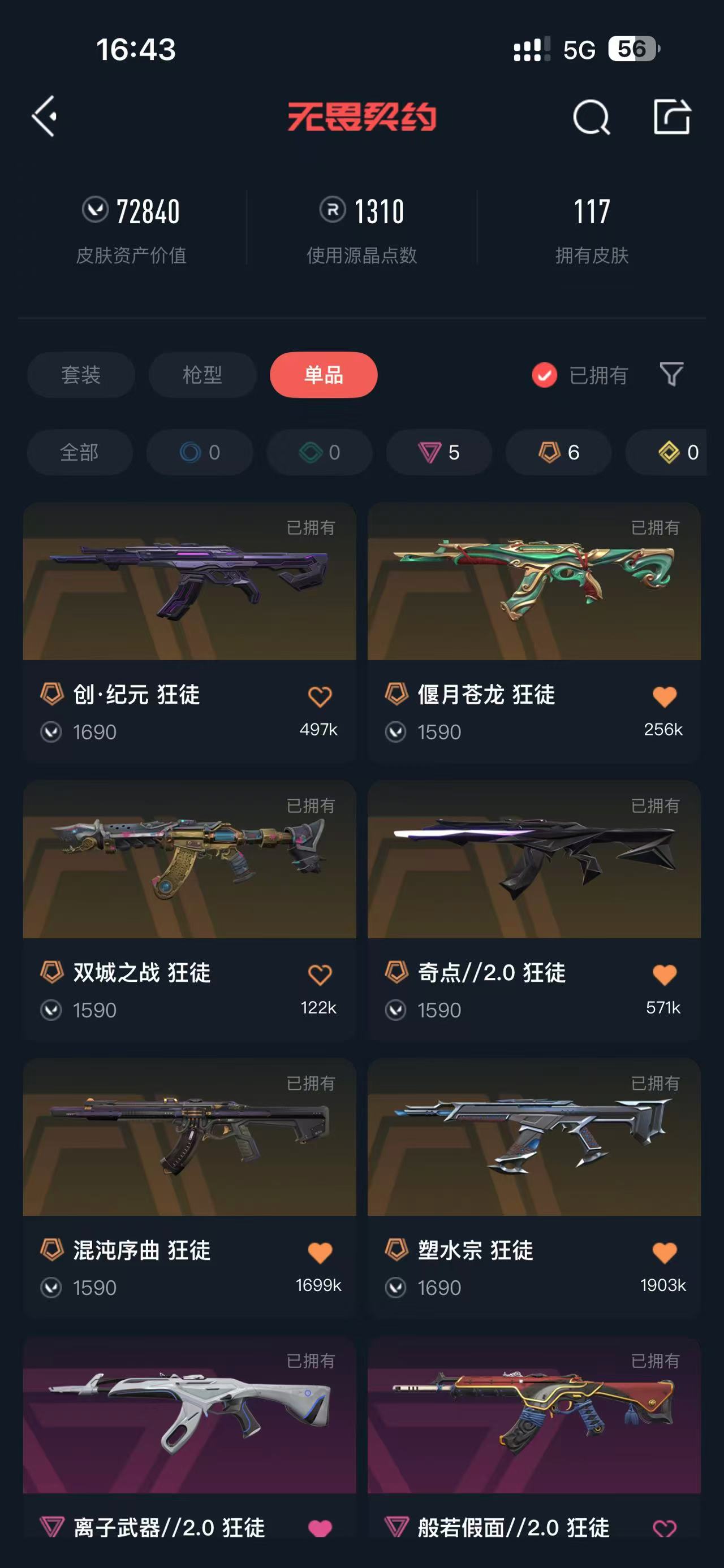Switch to the 枪型 tab
724x1568 pixels.
[x=202, y=375]
